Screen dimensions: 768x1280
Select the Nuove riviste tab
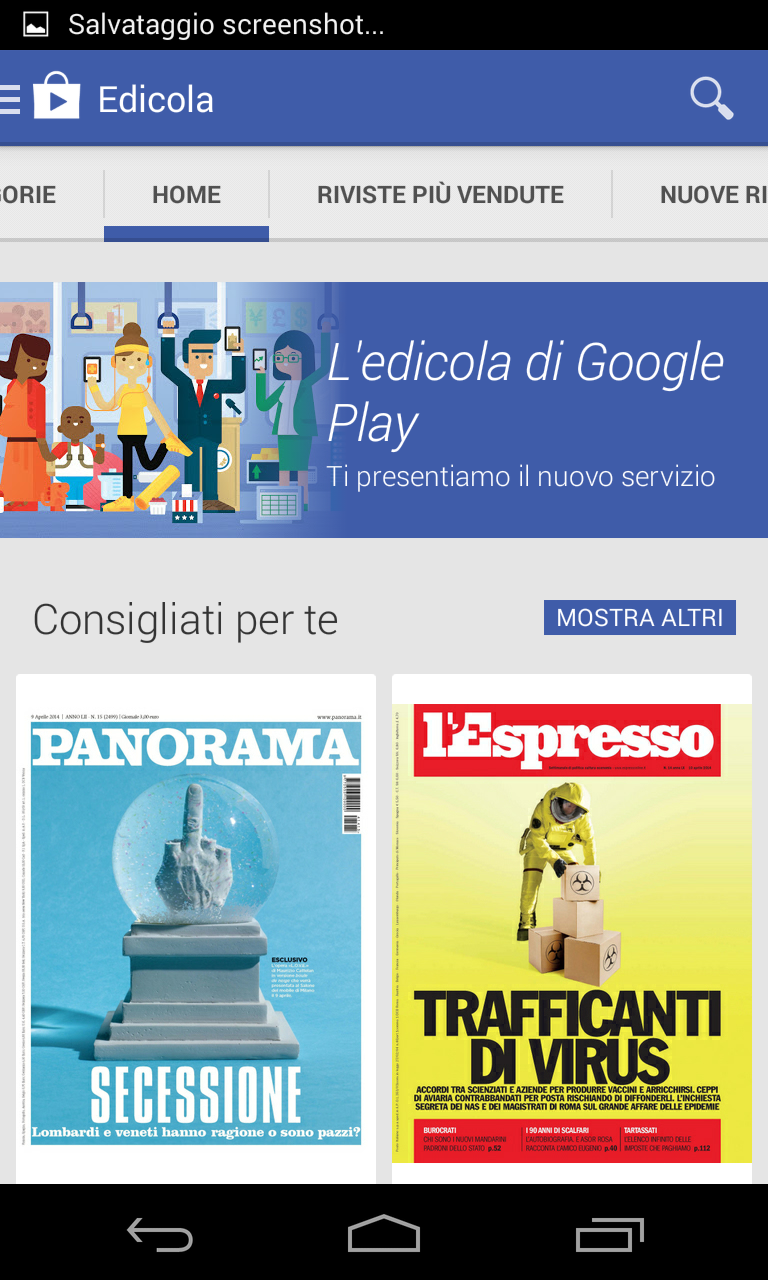(x=712, y=194)
